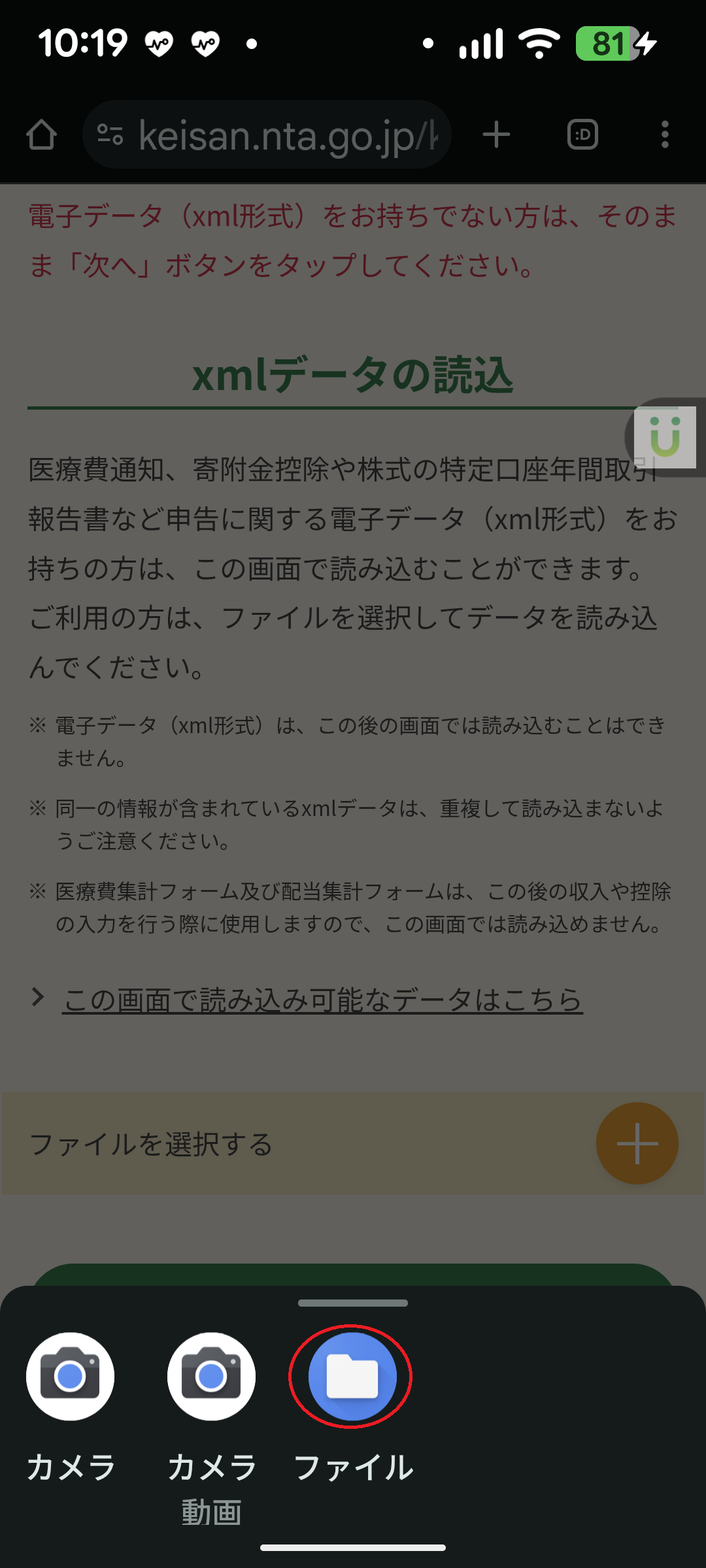Screen dimensions: 706x1568
Task: Go to the browser home page
Action: tap(41, 135)
